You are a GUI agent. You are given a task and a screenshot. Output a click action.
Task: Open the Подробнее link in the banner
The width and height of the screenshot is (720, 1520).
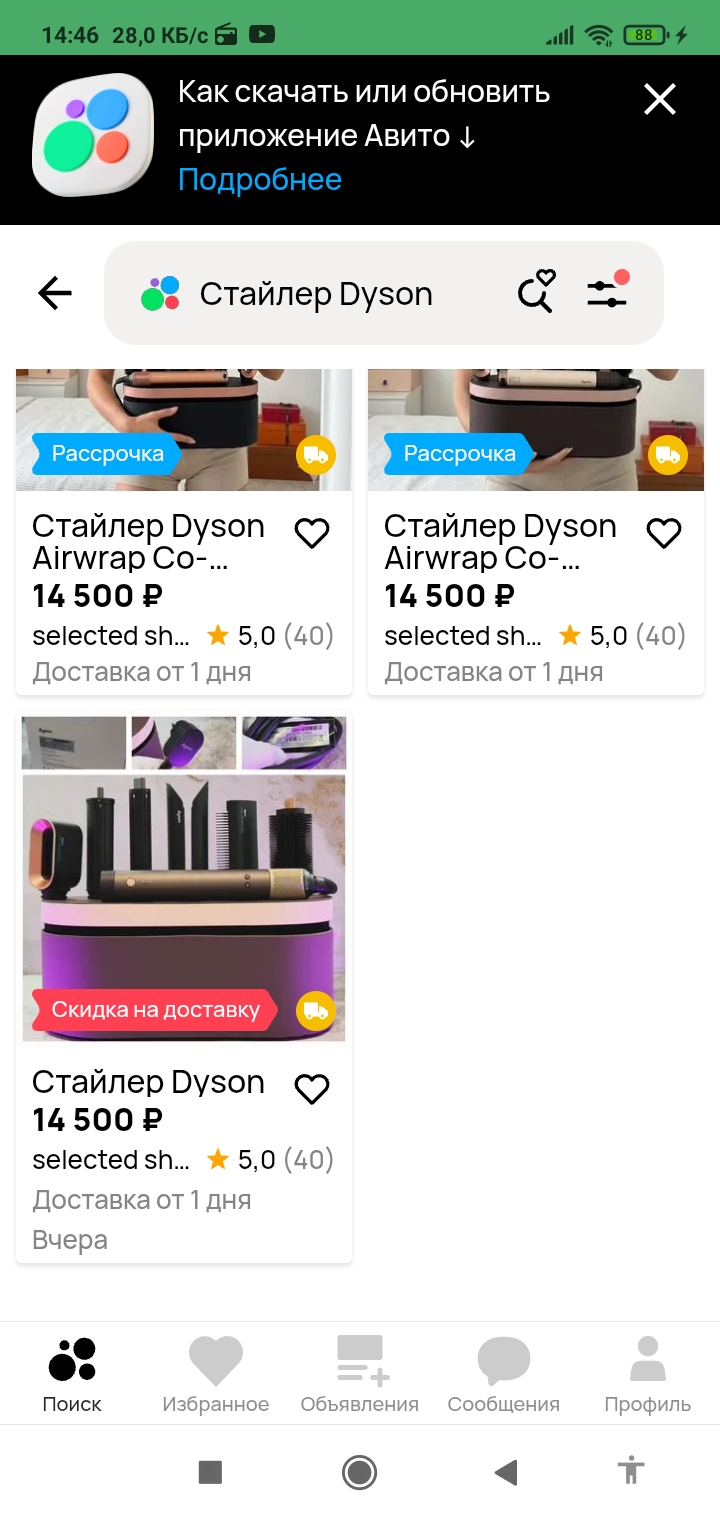pos(260,180)
